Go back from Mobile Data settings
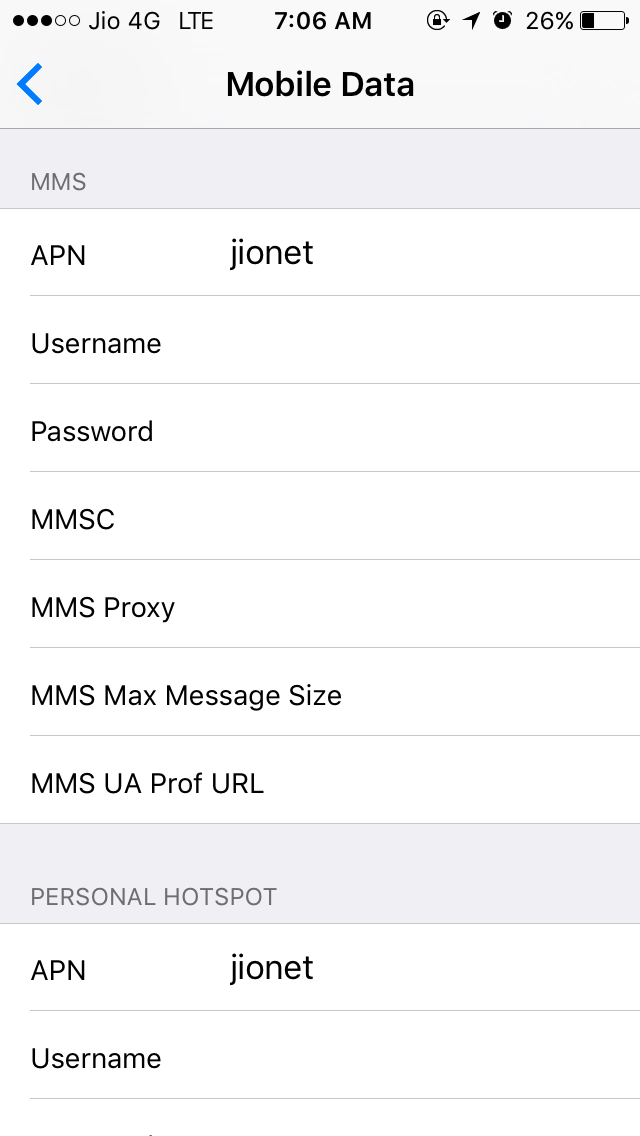 coord(31,85)
